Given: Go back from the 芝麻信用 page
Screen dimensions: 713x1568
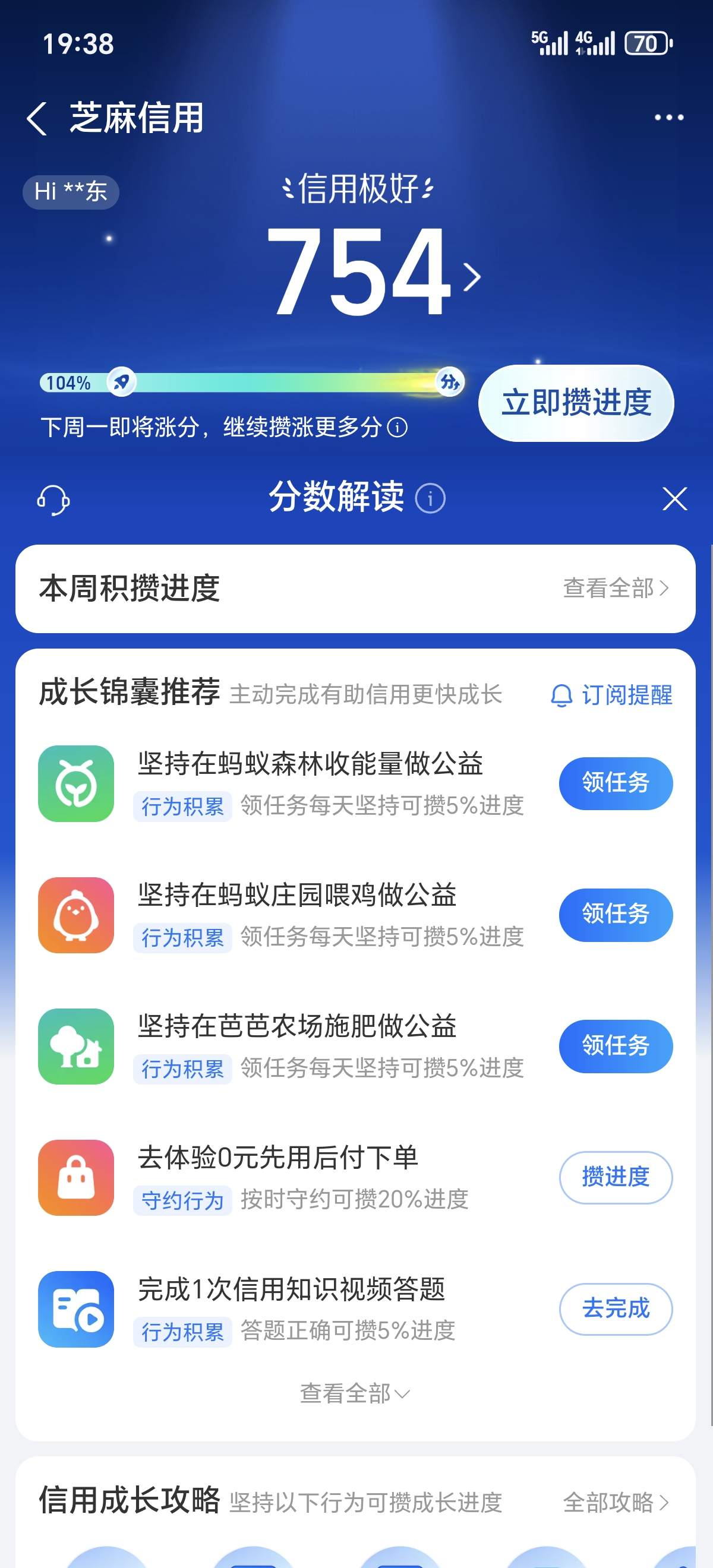Looking at the screenshot, I should click(x=36, y=118).
